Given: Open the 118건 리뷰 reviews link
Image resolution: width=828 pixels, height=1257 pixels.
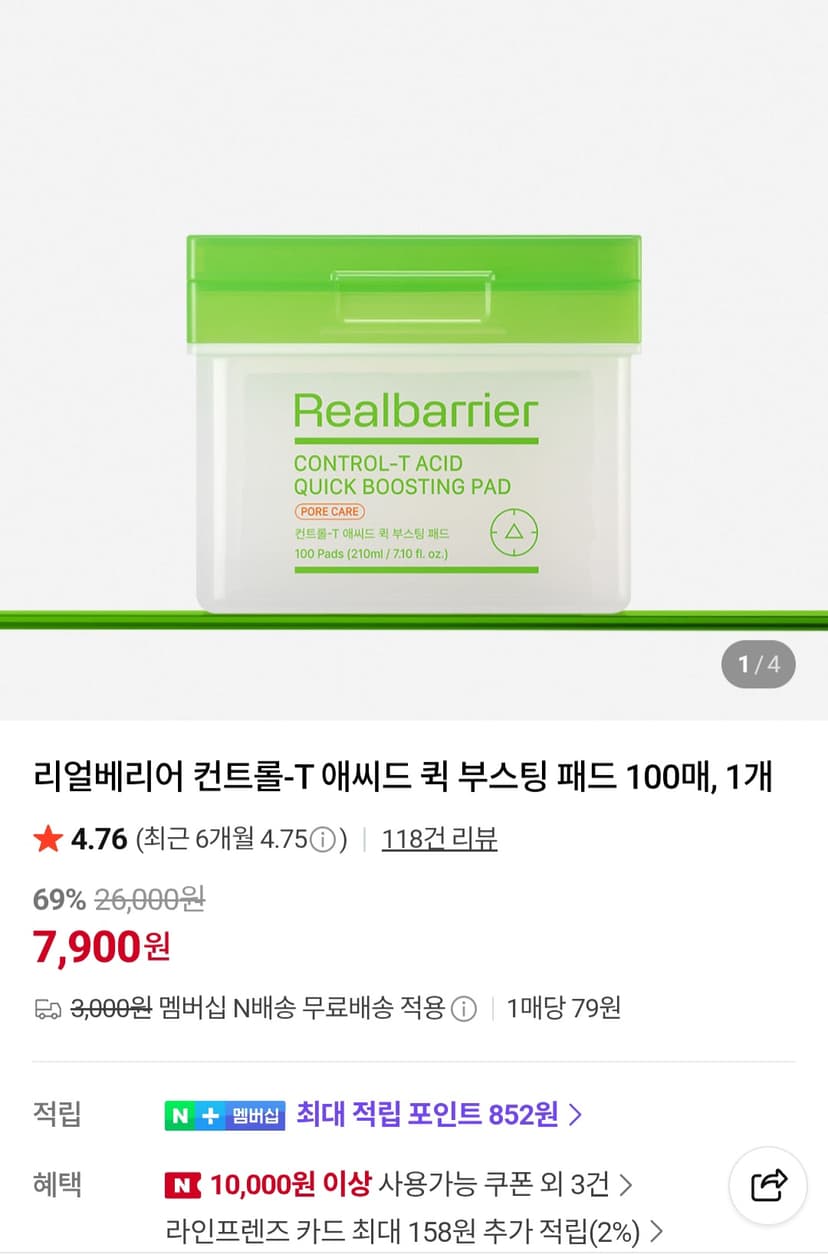Looking at the screenshot, I should pos(439,838).
